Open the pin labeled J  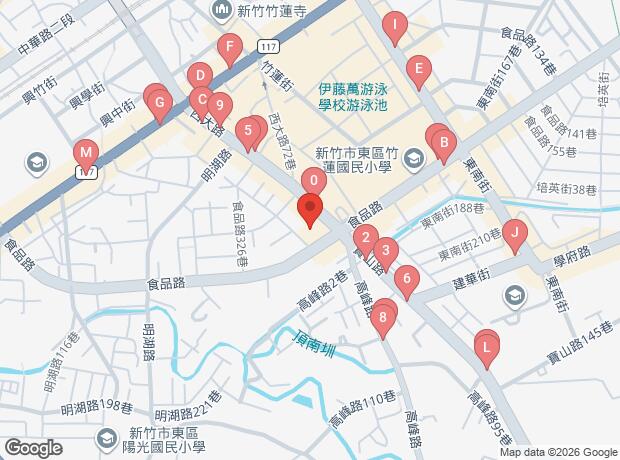pos(514,234)
